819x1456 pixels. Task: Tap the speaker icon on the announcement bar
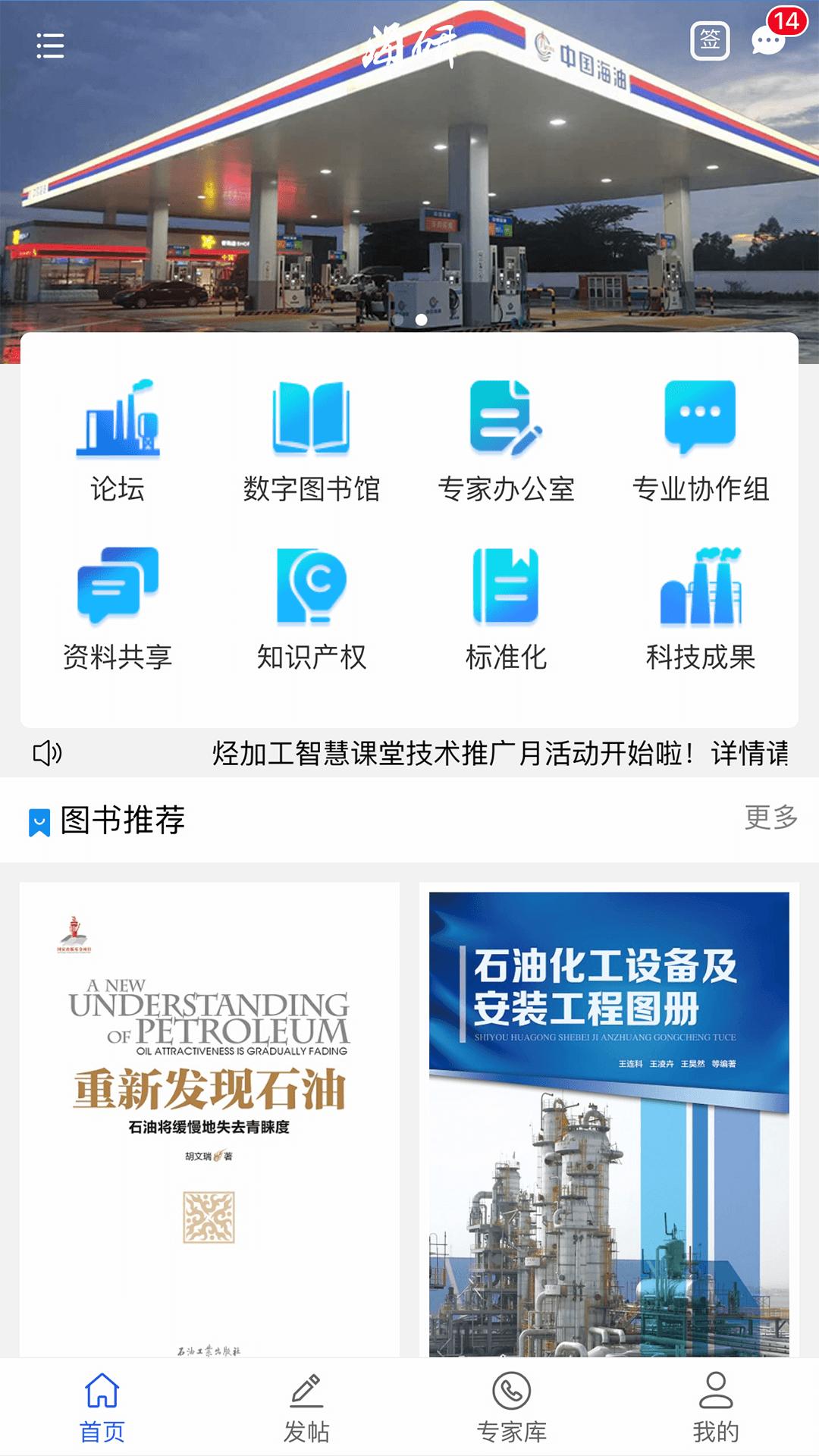tap(49, 754)
